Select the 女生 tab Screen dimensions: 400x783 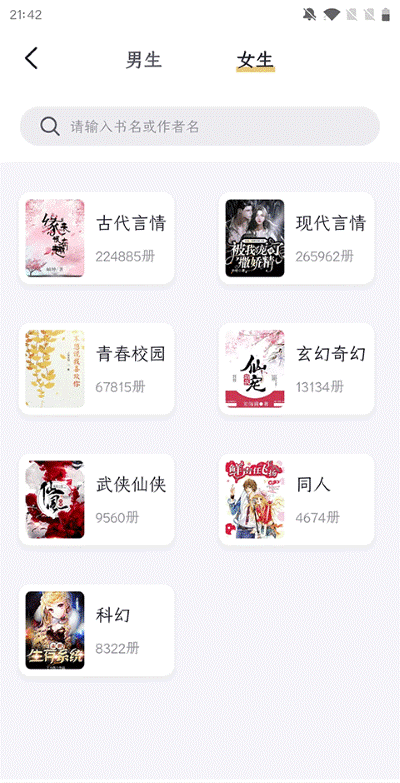(x=255, y=60)
